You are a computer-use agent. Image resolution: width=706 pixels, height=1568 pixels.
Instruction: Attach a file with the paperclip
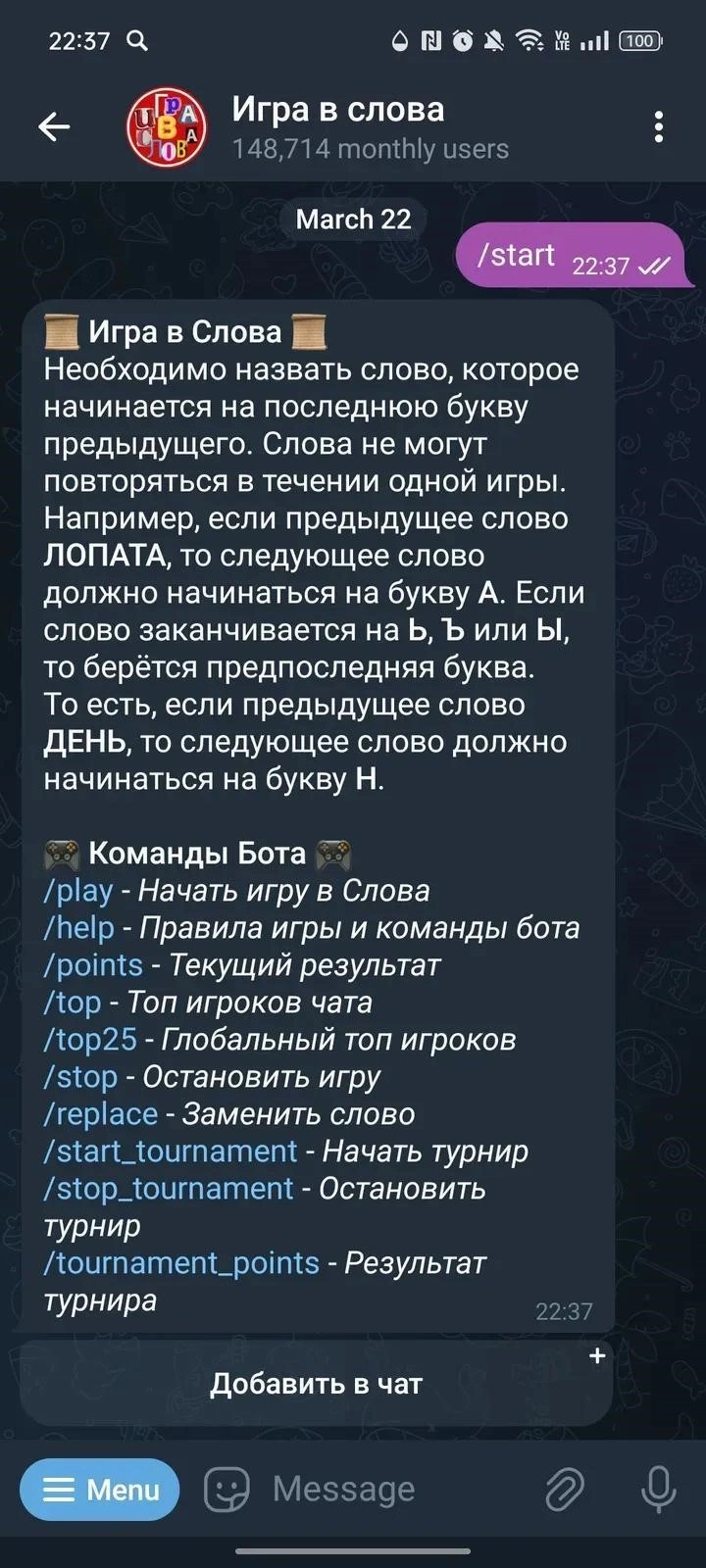pos(565,1490)
